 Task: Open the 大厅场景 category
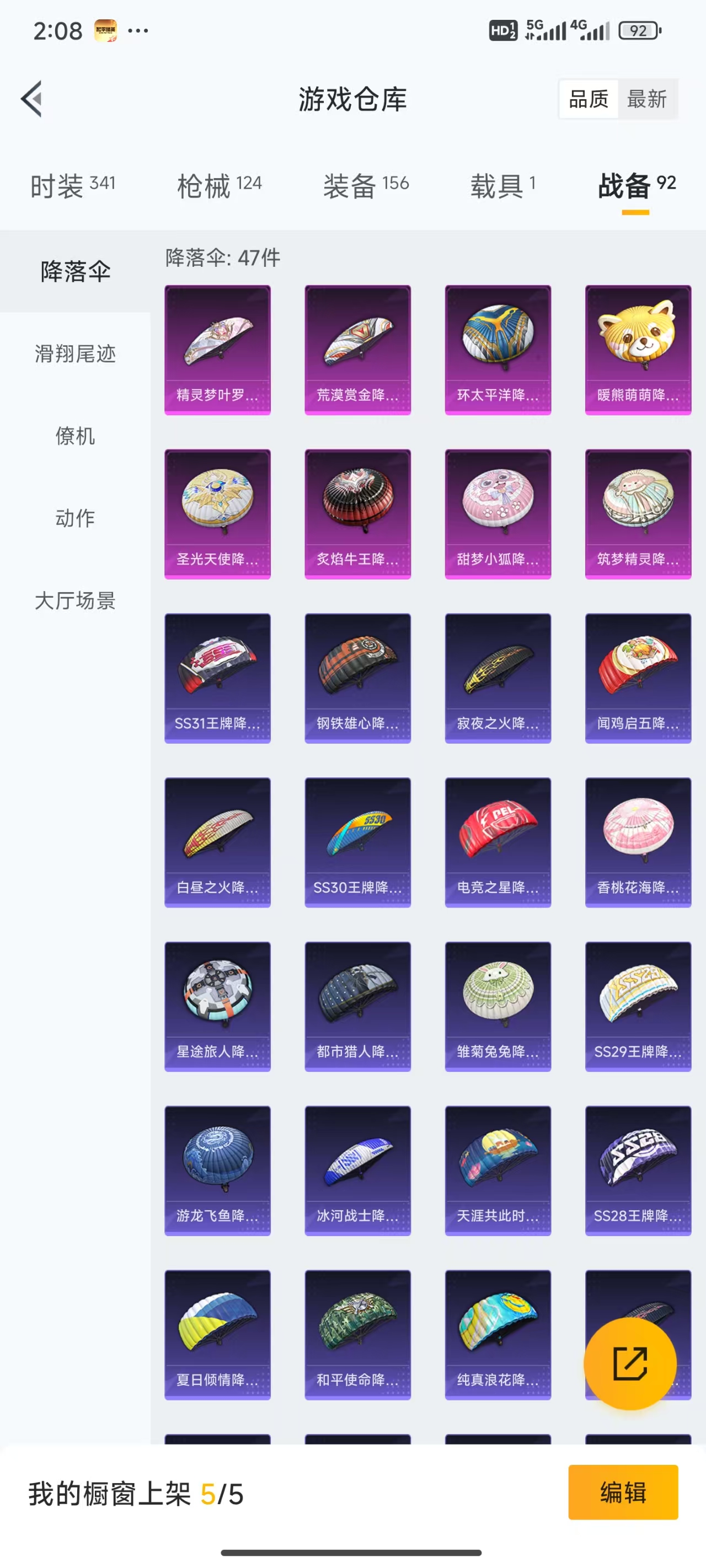75,601
